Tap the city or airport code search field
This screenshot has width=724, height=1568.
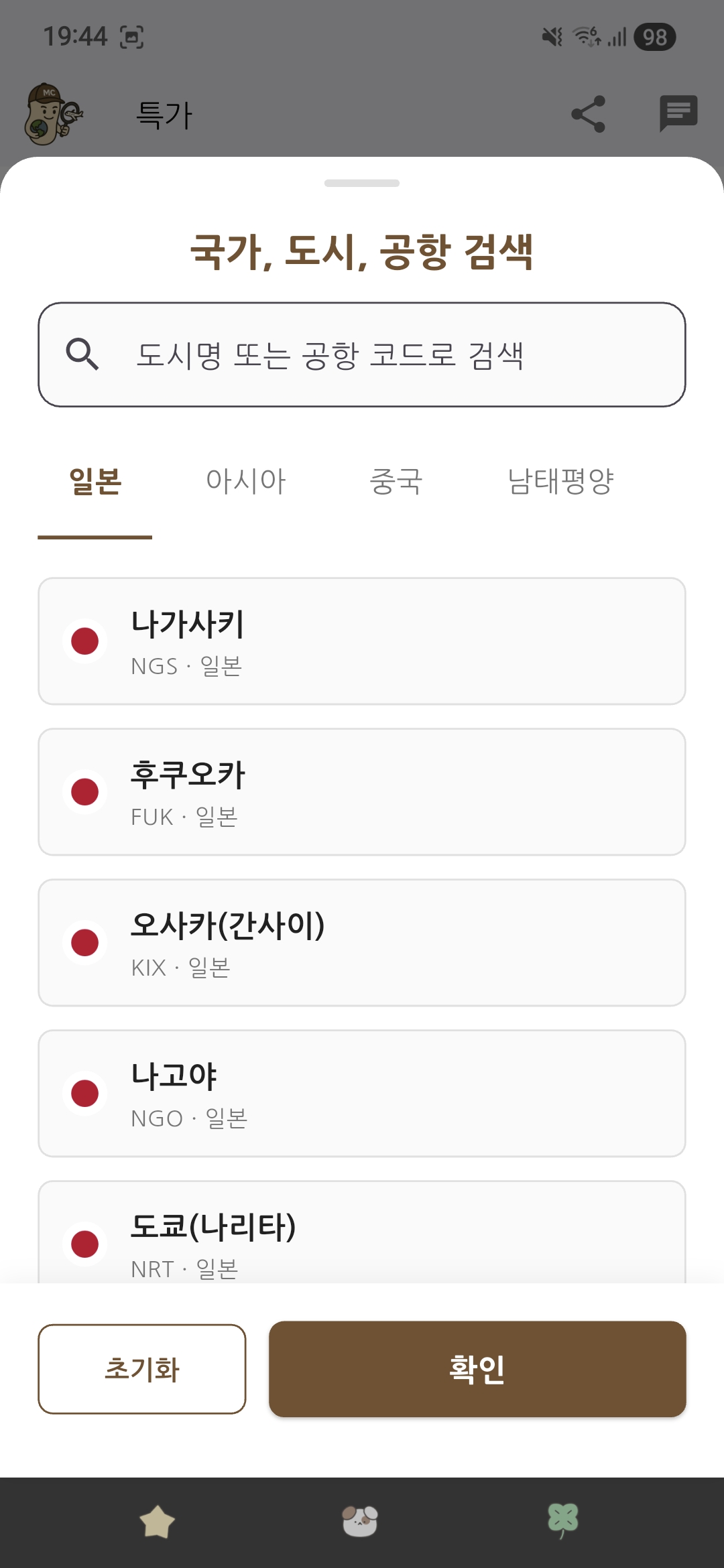(362, 354)
